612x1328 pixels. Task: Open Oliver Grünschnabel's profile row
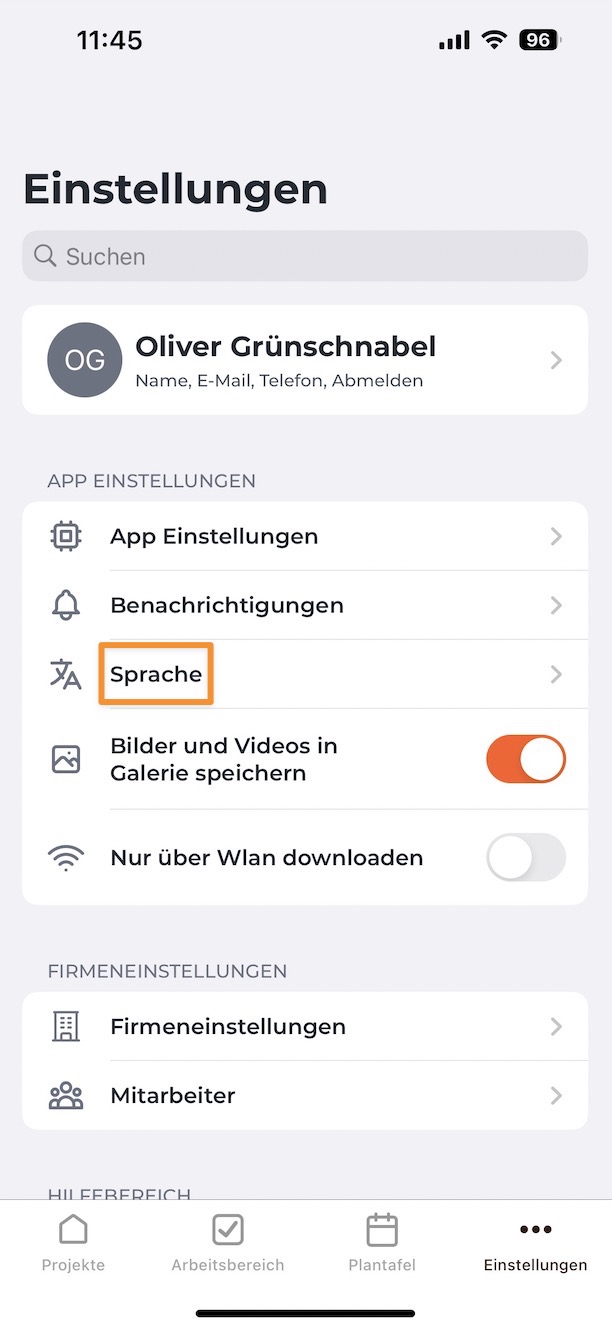click(x=304, y=360)
